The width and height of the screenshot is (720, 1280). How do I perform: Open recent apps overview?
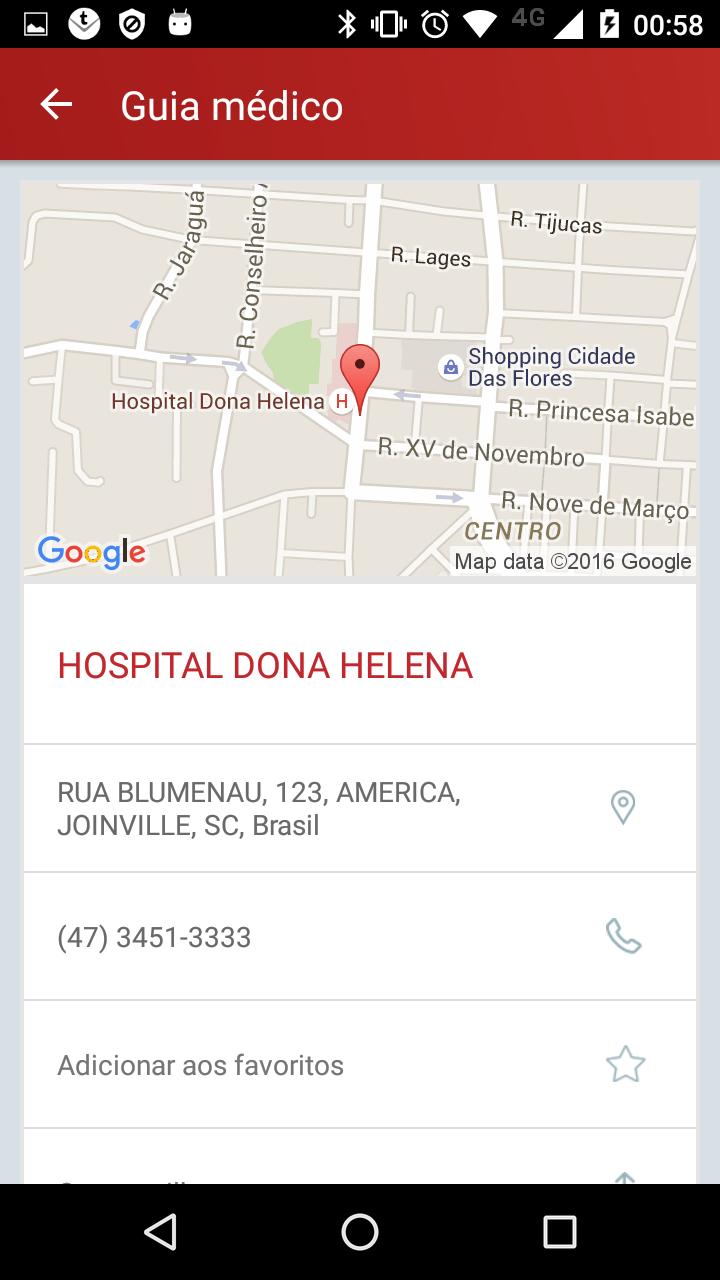[x=559, y=1232]
